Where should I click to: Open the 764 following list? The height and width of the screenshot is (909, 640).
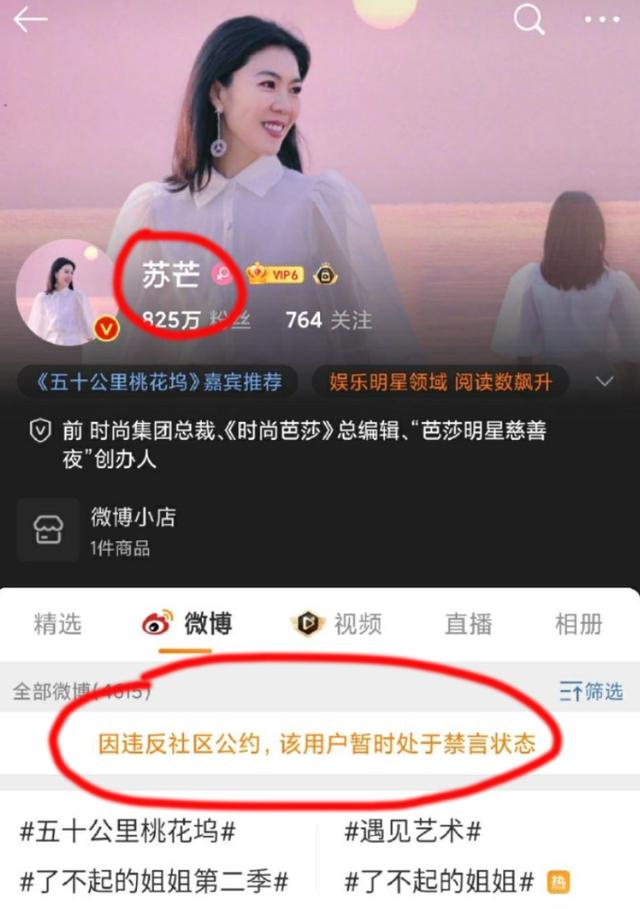click(x=328, y=320)
